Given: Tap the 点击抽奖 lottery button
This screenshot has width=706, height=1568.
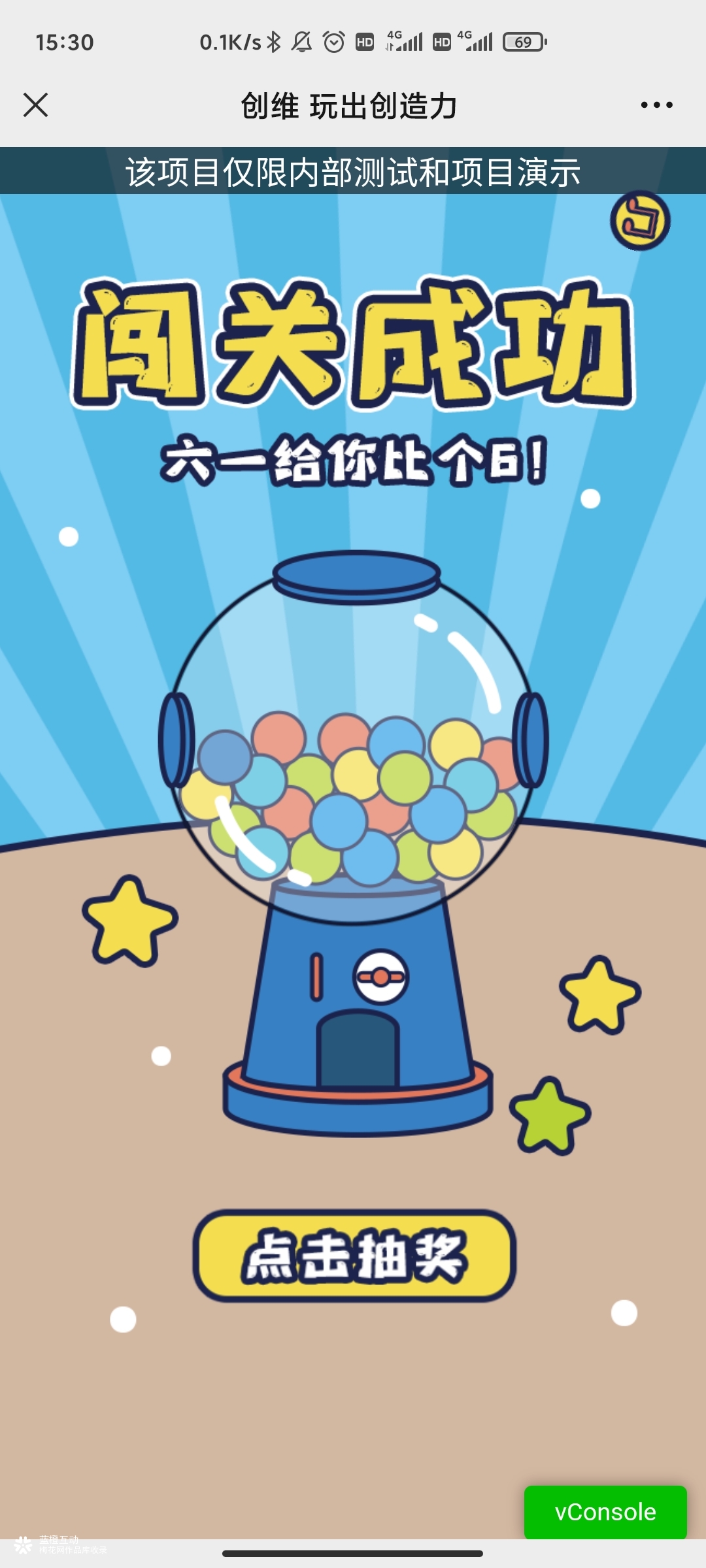Looking at the screenshot, I should 354,1255.
